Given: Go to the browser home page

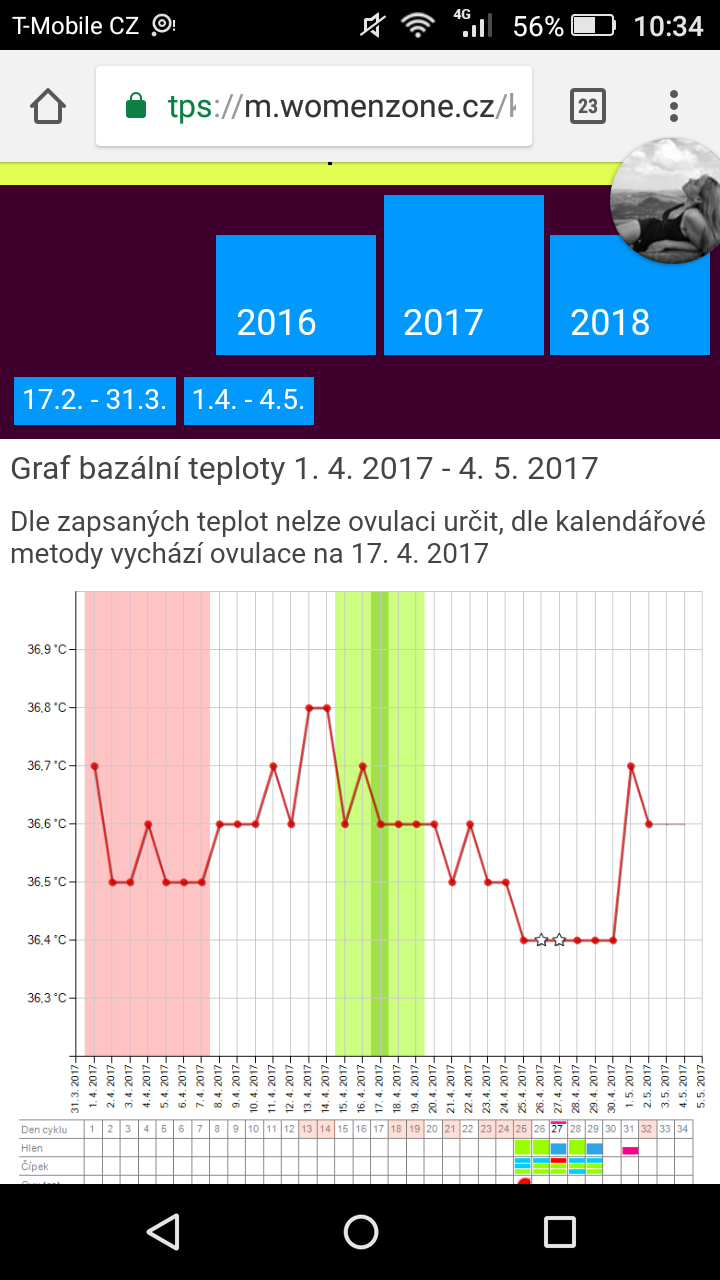Looking at the screenshot, I should (48, 106).
